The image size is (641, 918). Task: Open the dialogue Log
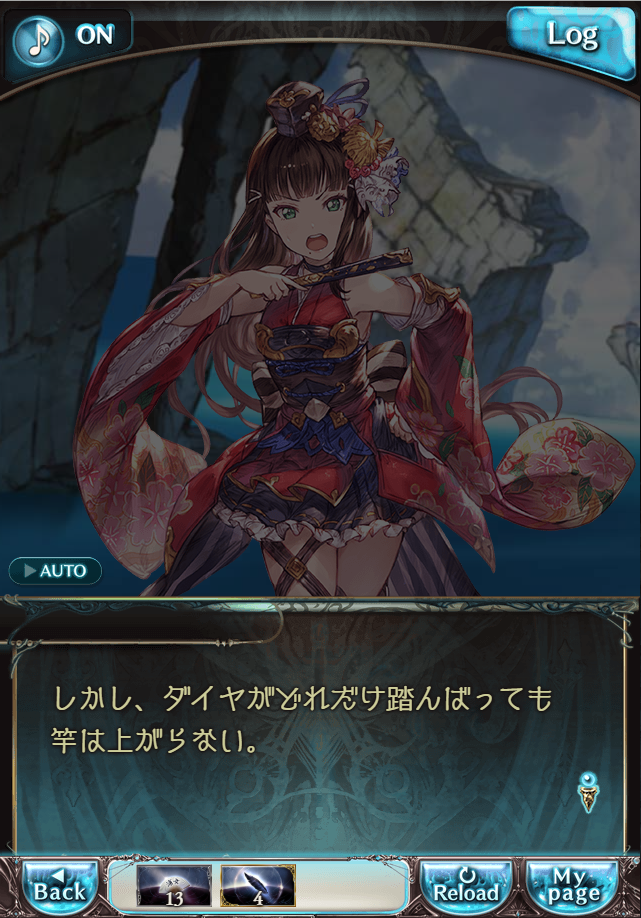coord(572,36)
